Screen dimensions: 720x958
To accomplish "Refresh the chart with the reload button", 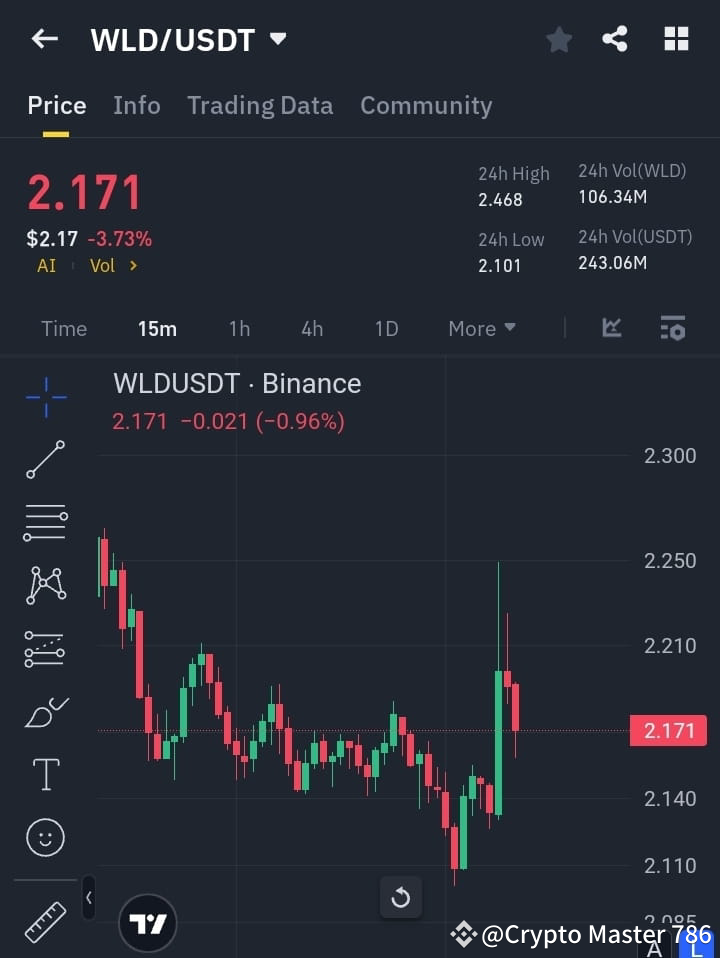I will click(x=401, y=898).
